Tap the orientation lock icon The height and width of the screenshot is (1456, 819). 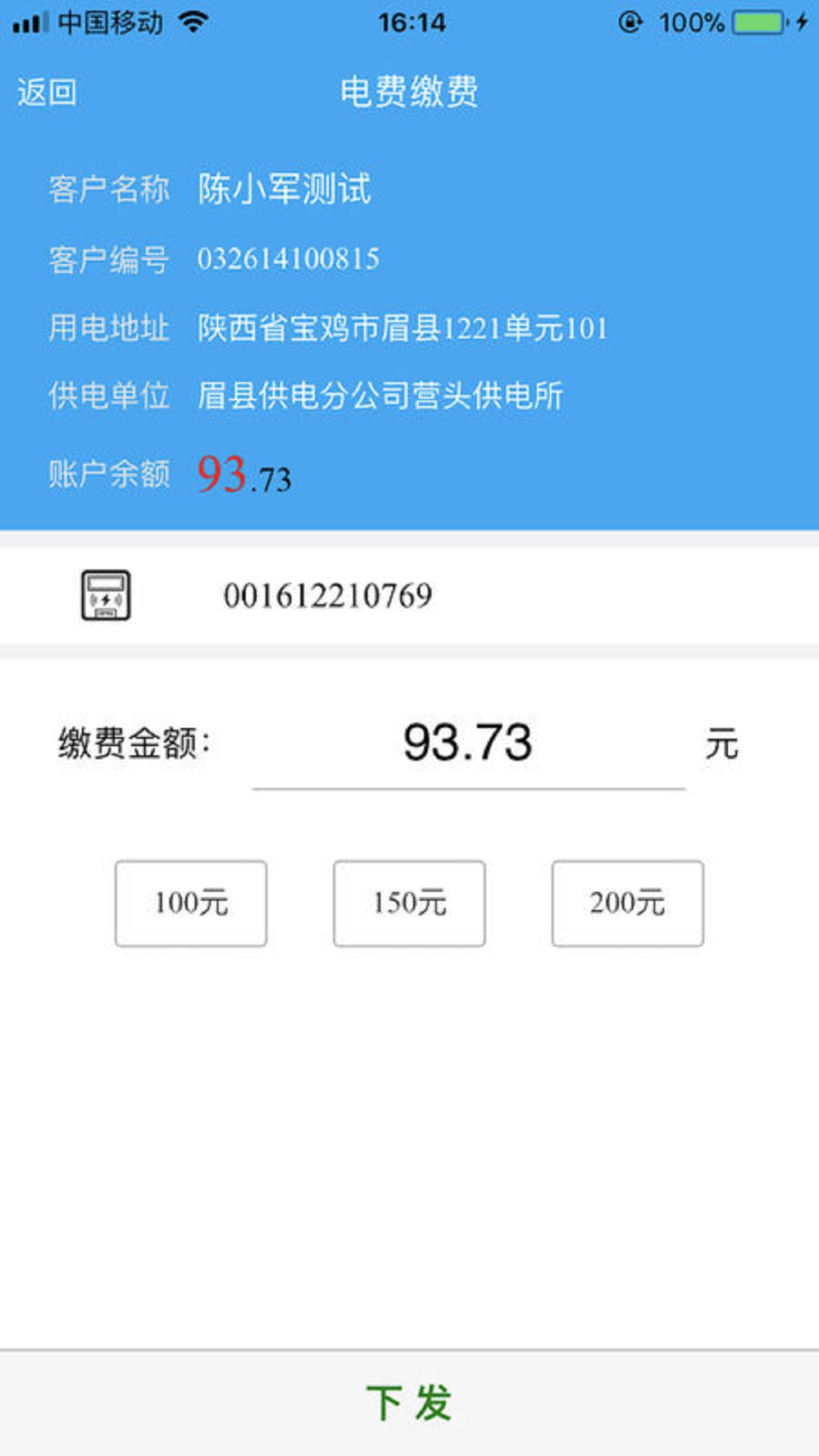click(629, 22)
